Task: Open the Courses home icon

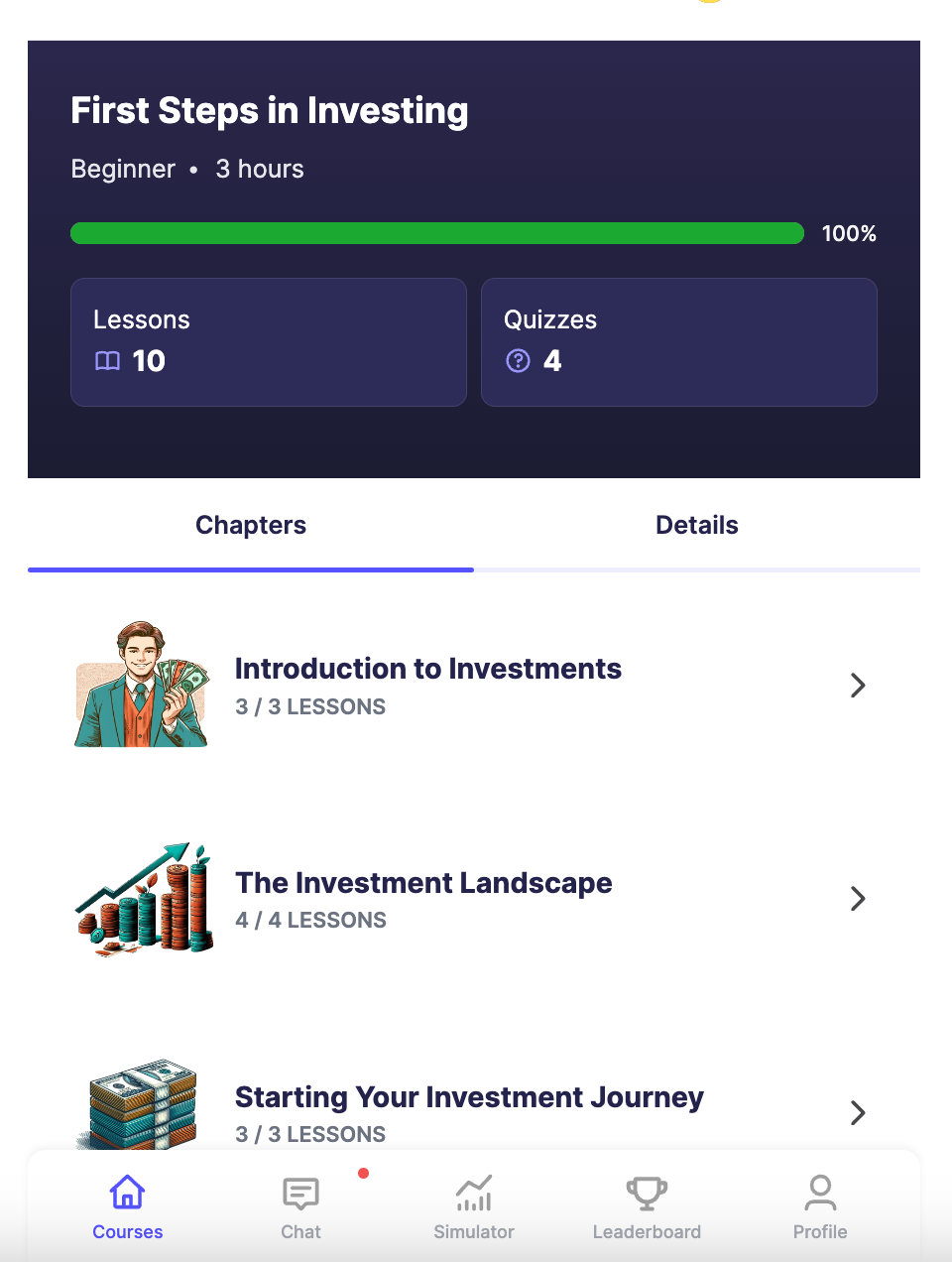Action: tap(127, 1194)
